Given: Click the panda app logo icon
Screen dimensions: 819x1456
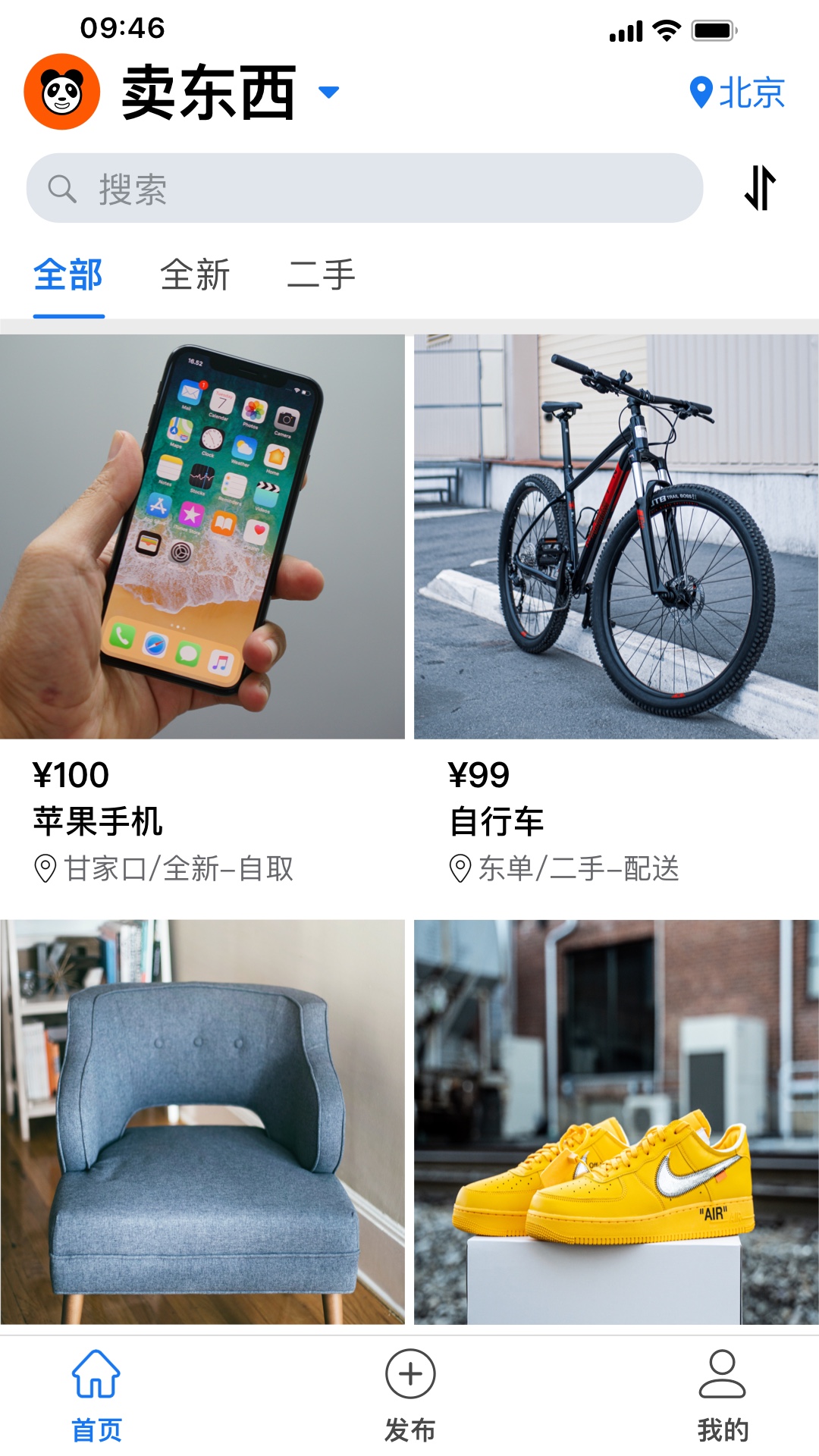Looking at the screenshot, I should point(64,93).
